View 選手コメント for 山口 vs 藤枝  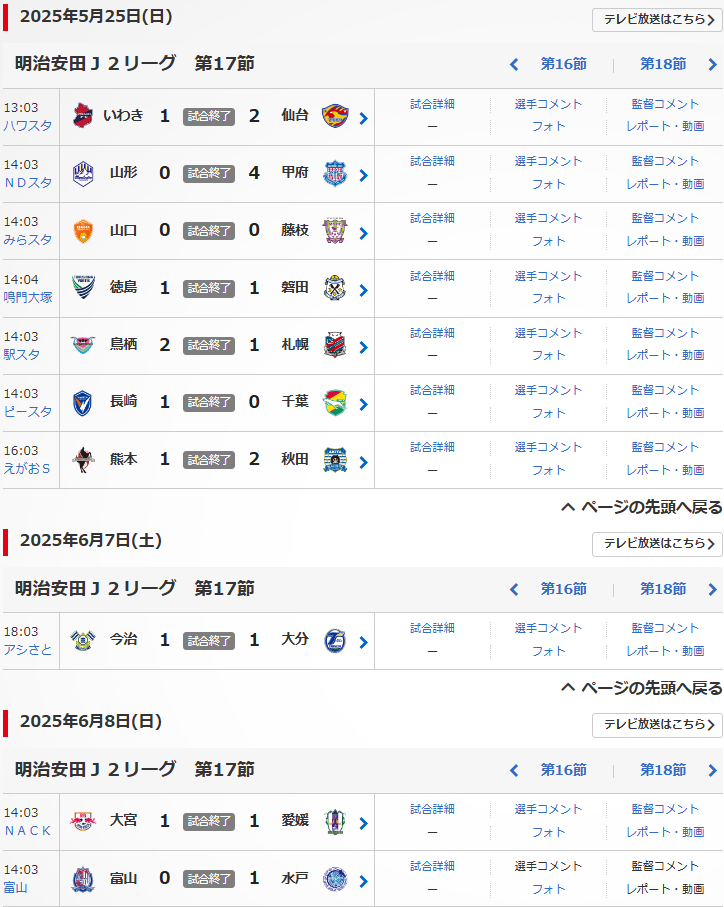tap(548, 218)
